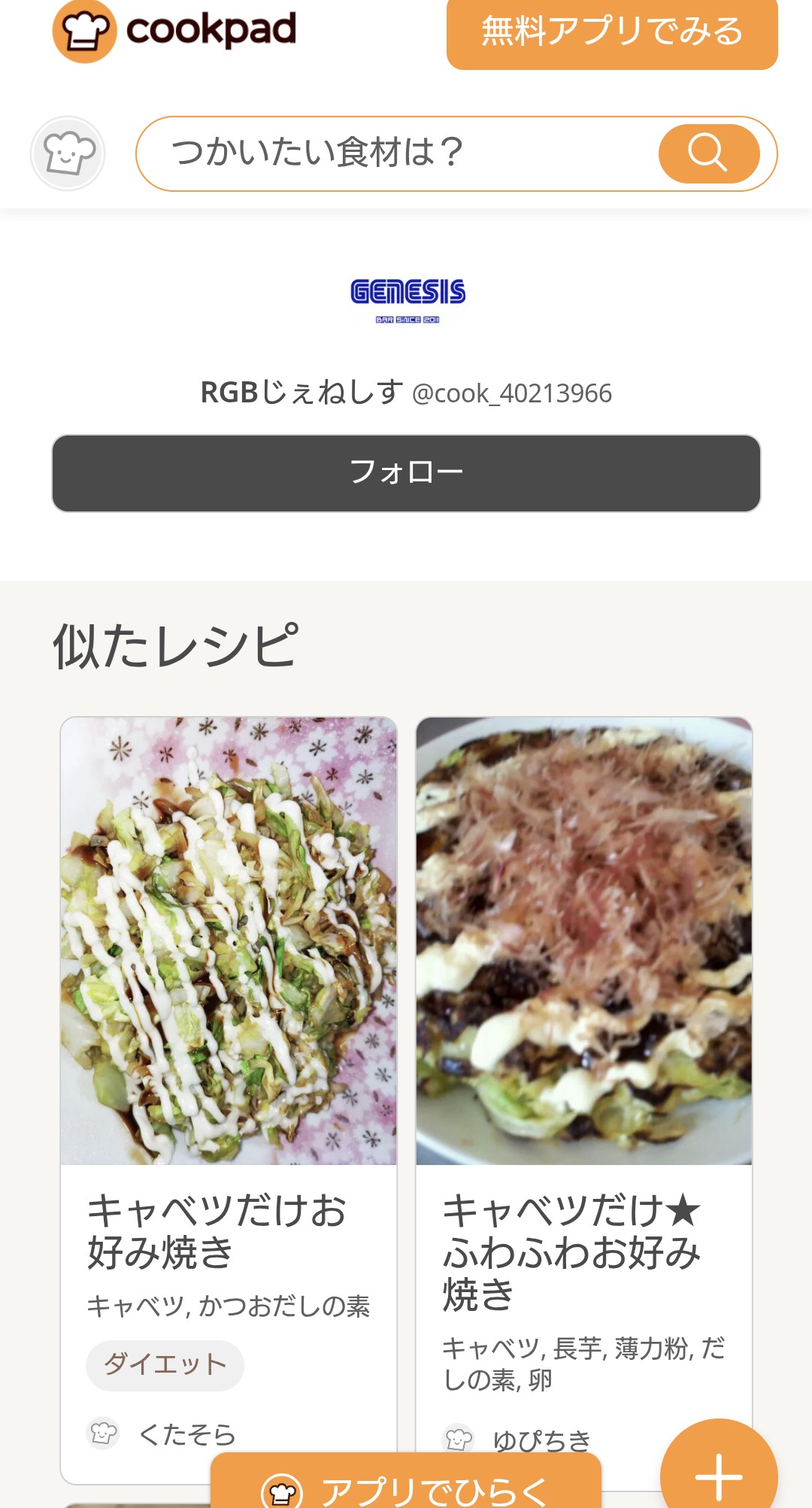
Task: Select the ダイエット tag chip
Action: pos(165,1364)
